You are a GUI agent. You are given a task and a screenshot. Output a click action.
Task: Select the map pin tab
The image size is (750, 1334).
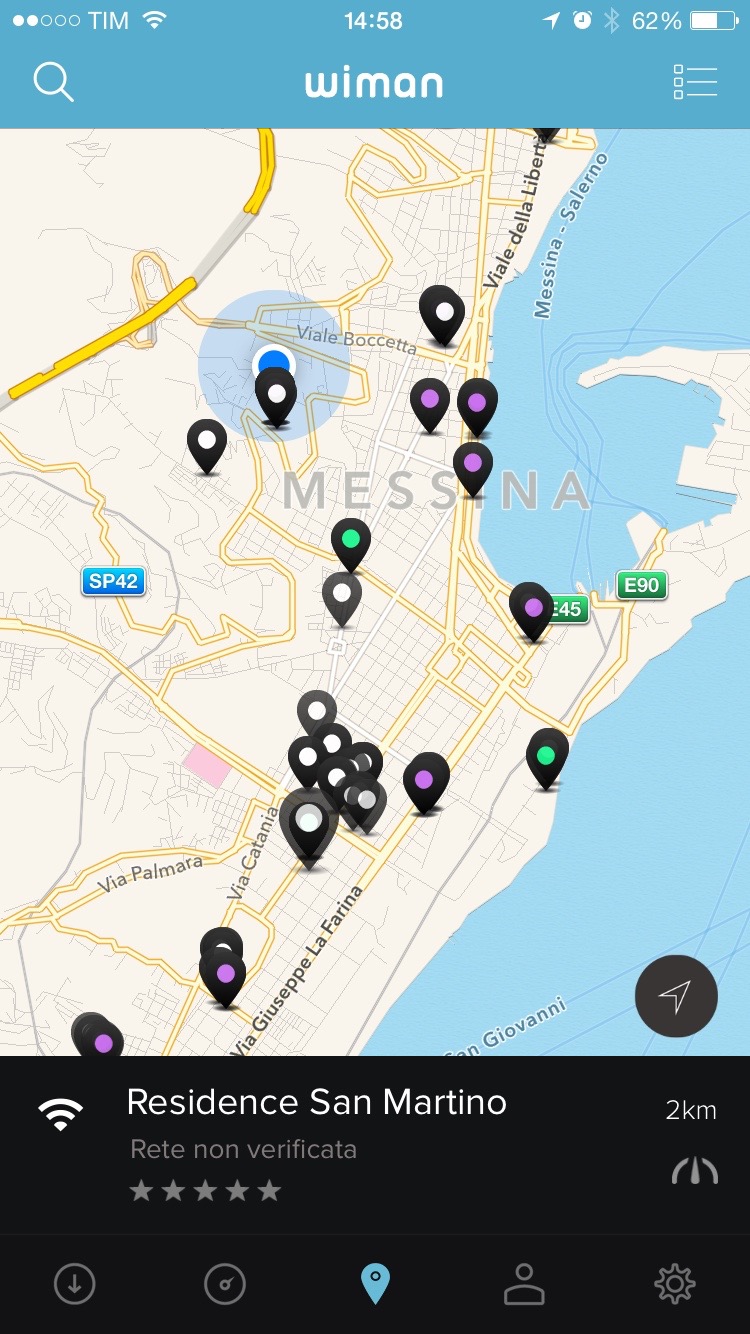pyautogui.click(x=375, y=1284)
